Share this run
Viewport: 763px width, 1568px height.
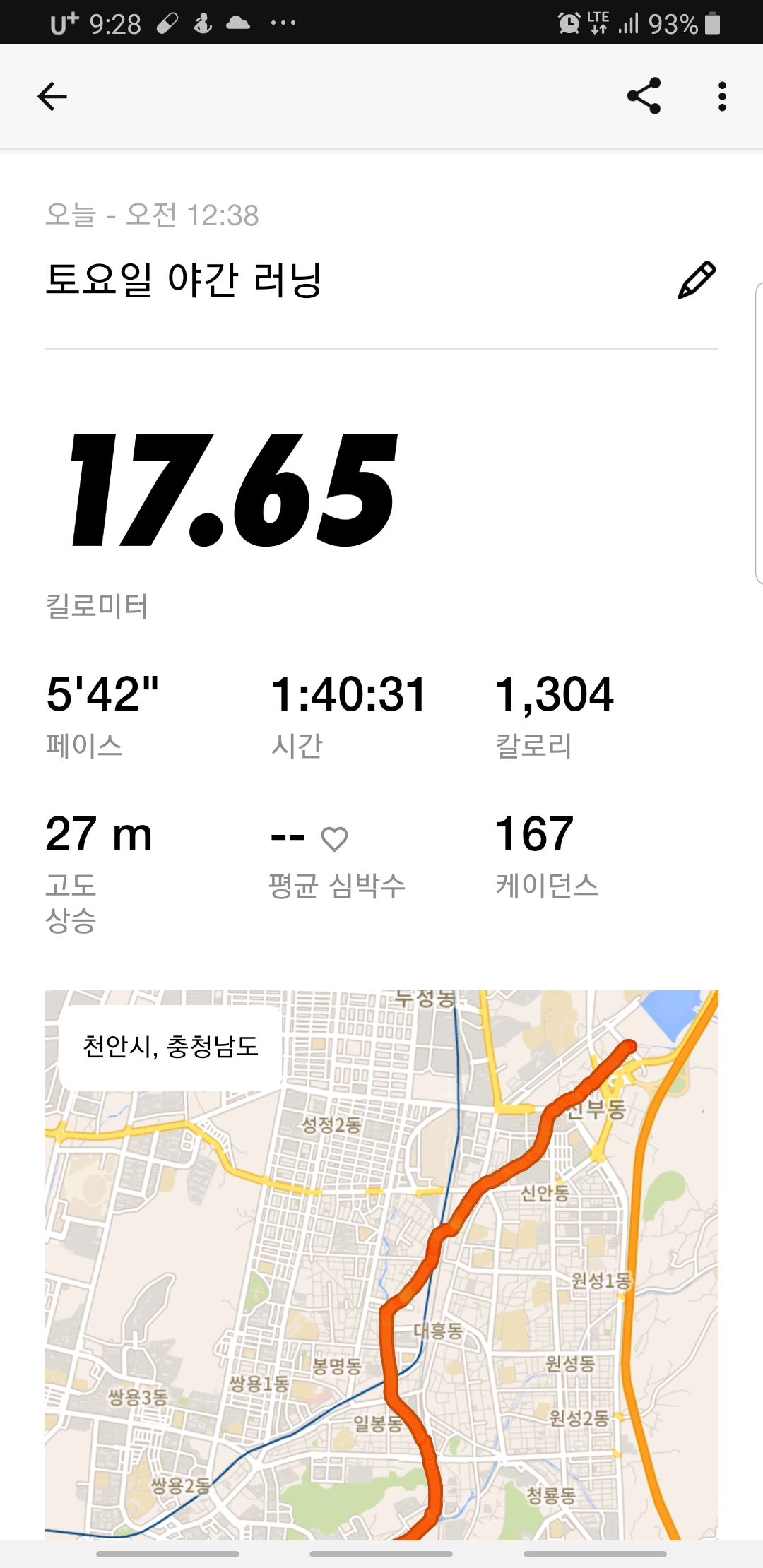tap(644, 96)
